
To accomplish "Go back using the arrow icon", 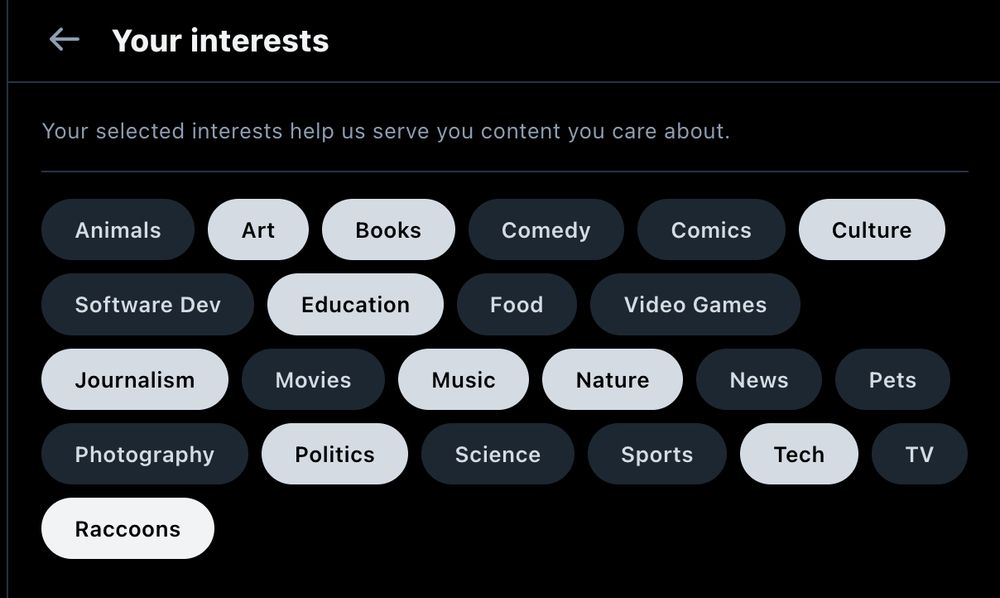I will [64, 40].
